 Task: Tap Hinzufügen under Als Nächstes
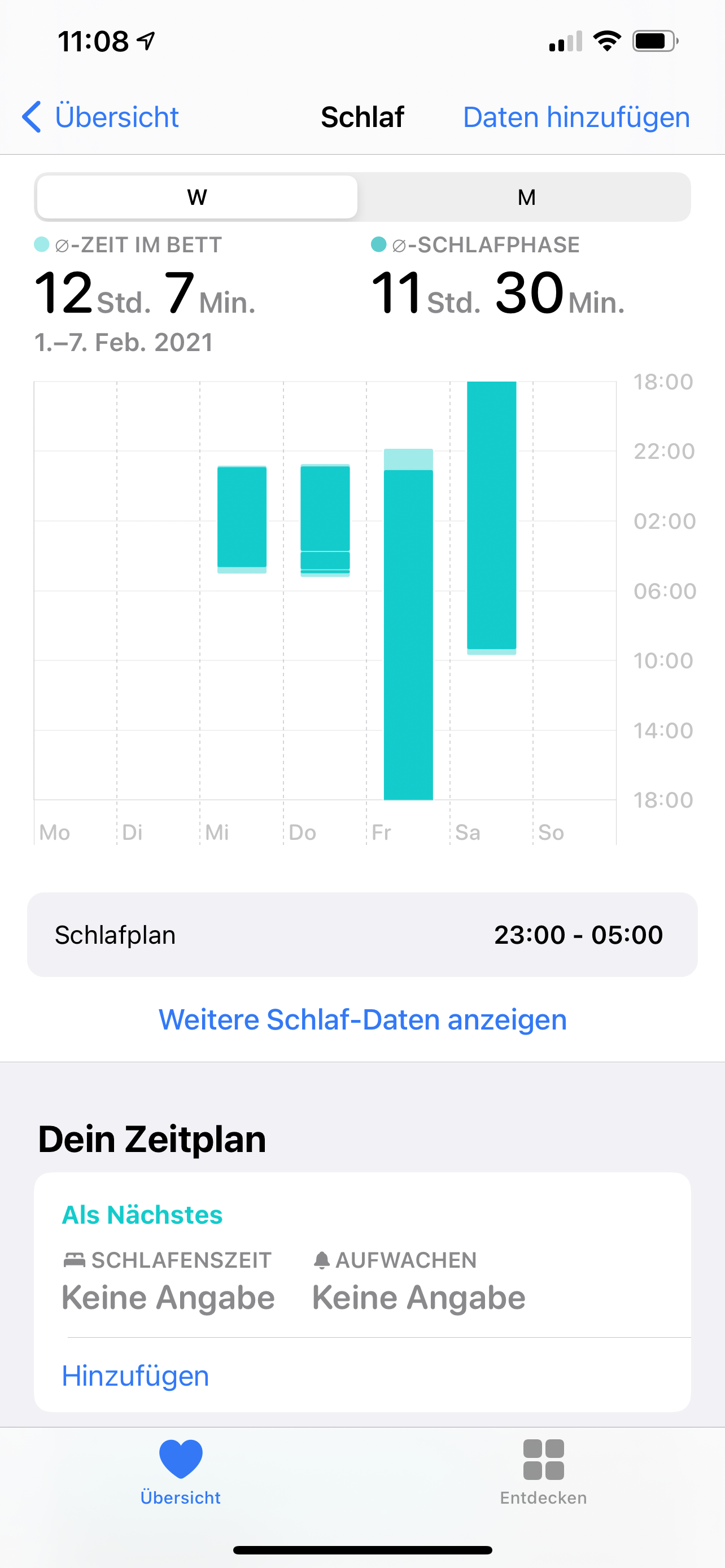click(135, 1376)
